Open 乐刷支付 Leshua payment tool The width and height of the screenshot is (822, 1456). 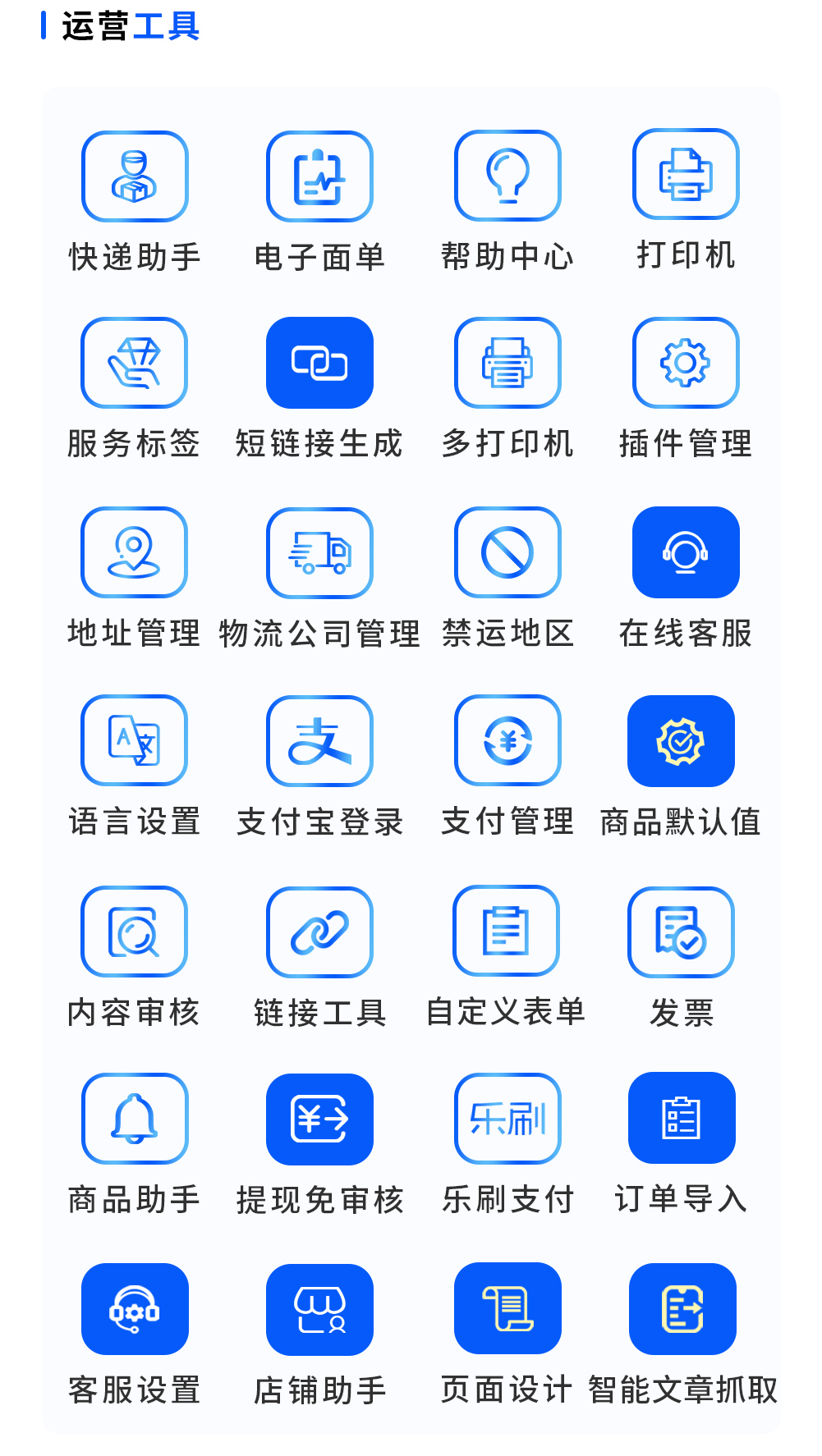pos(506,1119)
